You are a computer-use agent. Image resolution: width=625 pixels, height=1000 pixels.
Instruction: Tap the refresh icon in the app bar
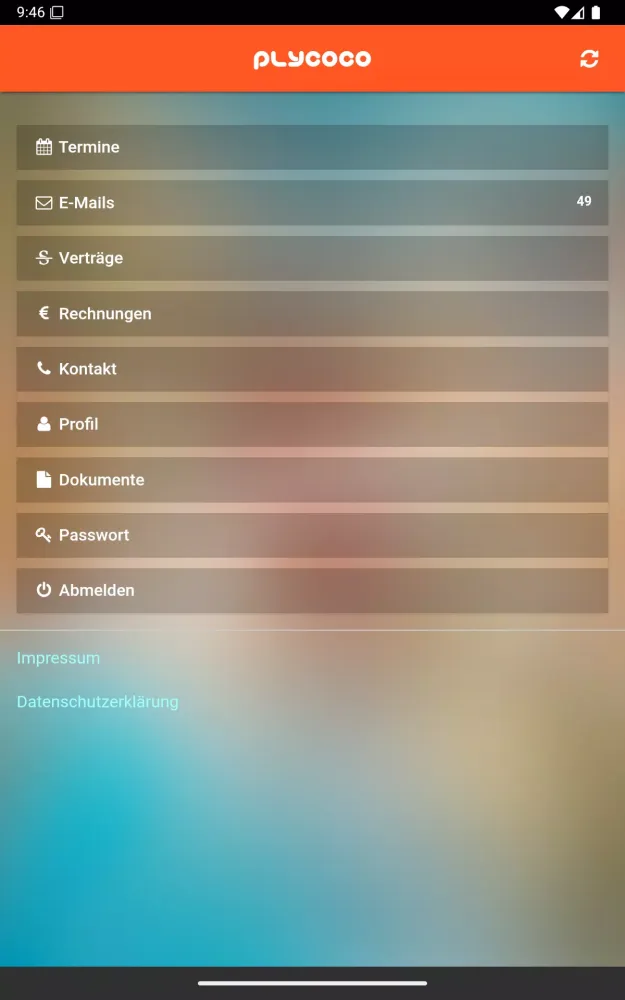(589, 59)
